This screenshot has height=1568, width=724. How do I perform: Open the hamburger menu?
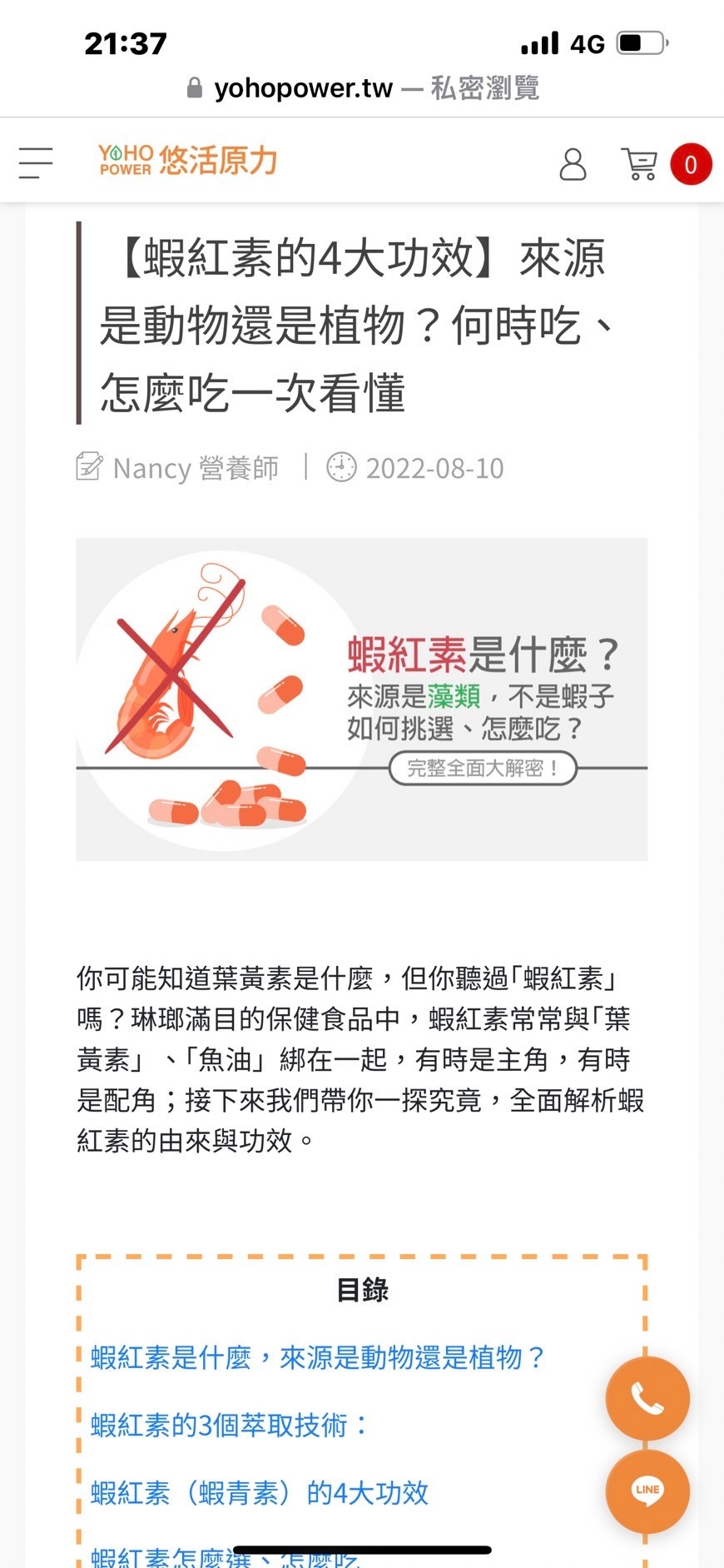pyautogui.click(x=36, y=163)
